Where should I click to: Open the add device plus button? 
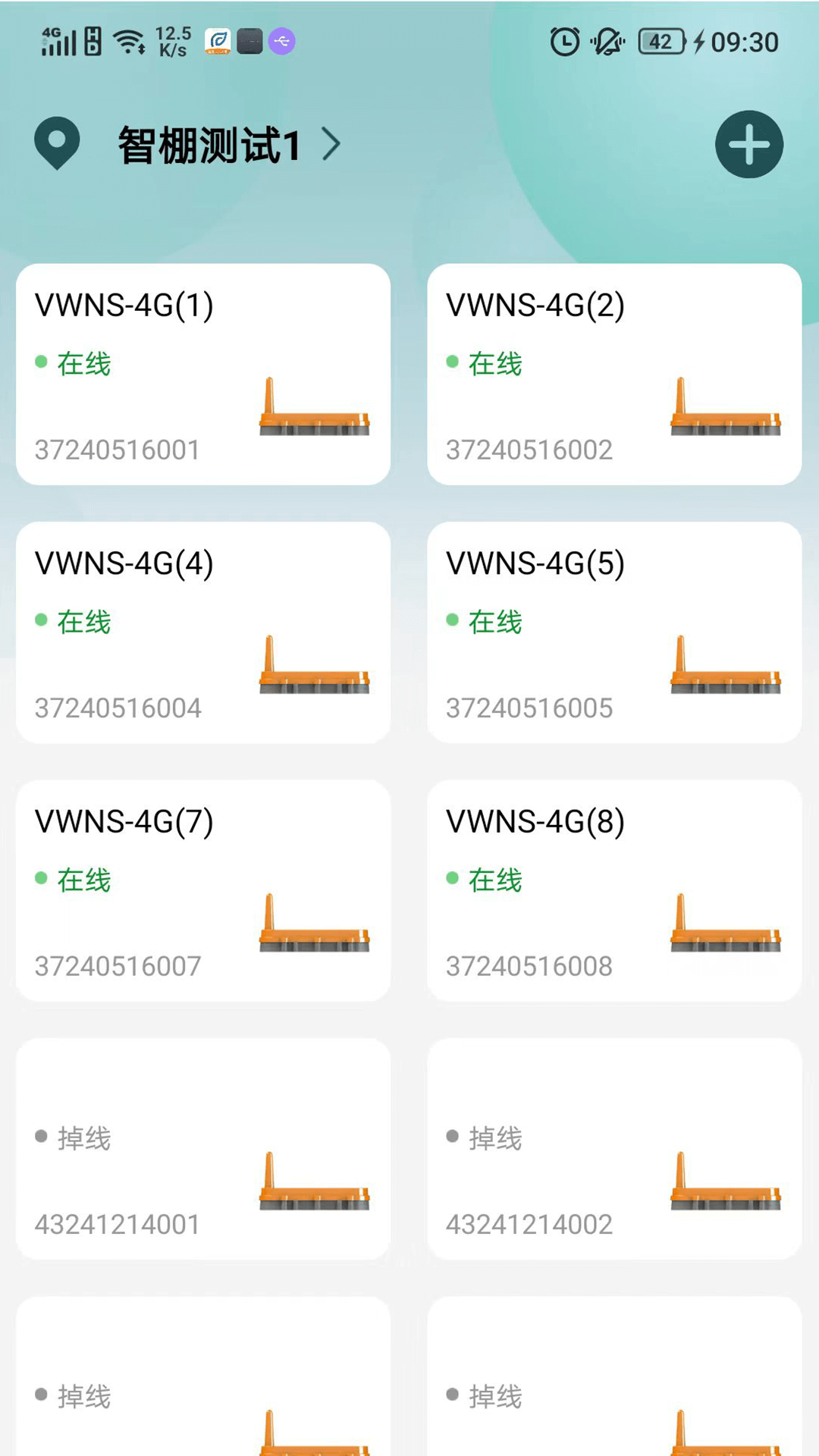pyautogui.click(x=748, y=144)
